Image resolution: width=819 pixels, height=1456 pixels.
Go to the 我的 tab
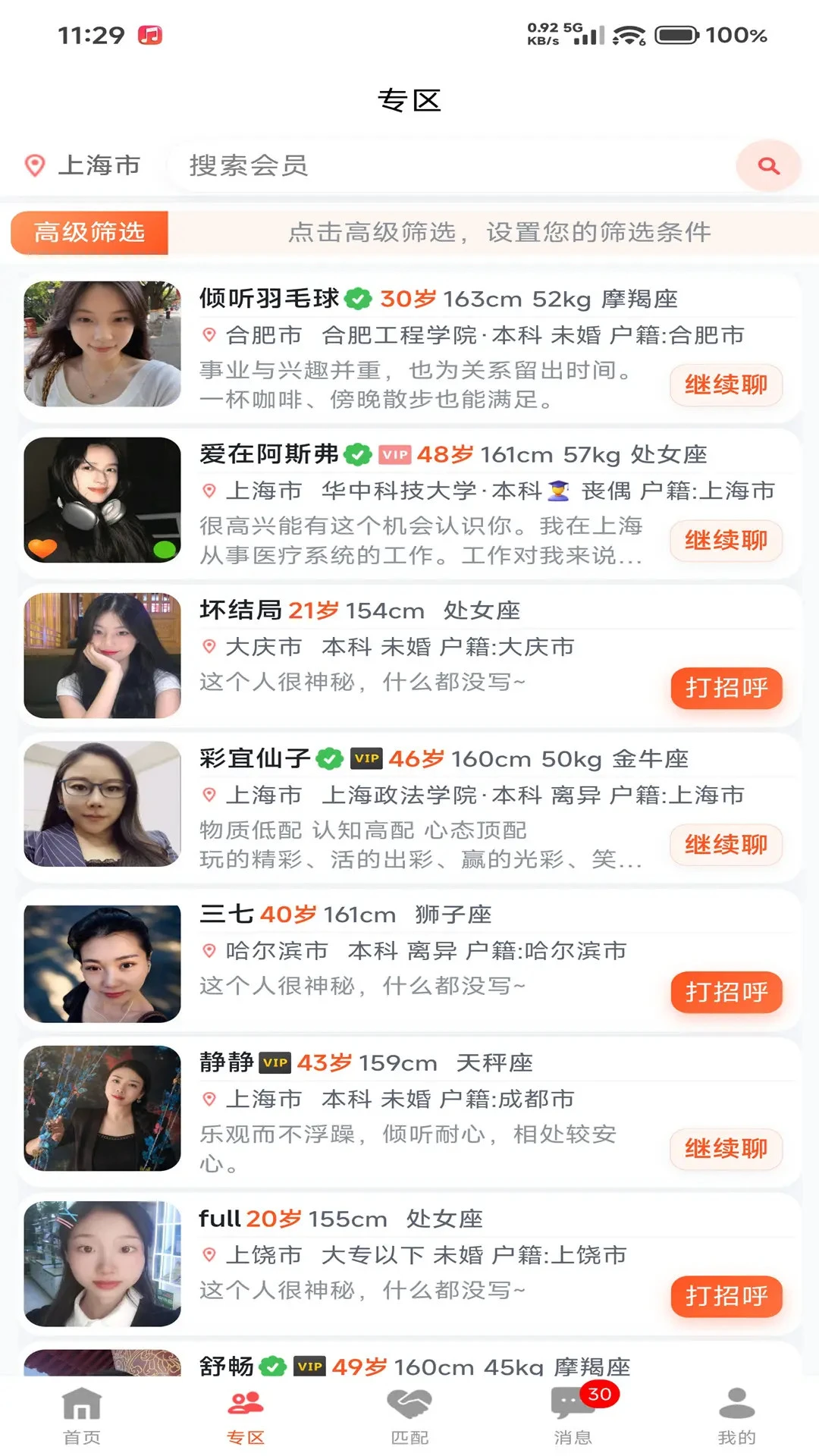(737, 1416)
